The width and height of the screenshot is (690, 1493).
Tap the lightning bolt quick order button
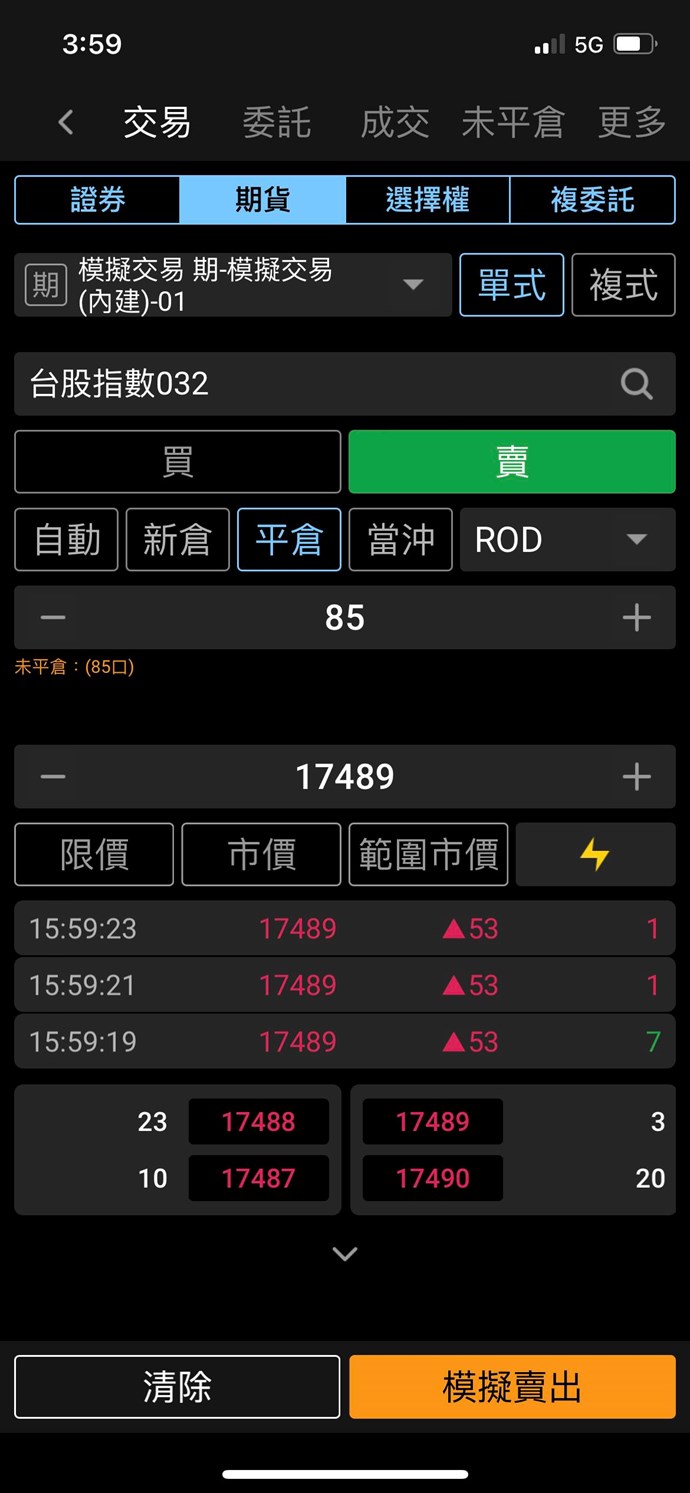click(595, 855)
